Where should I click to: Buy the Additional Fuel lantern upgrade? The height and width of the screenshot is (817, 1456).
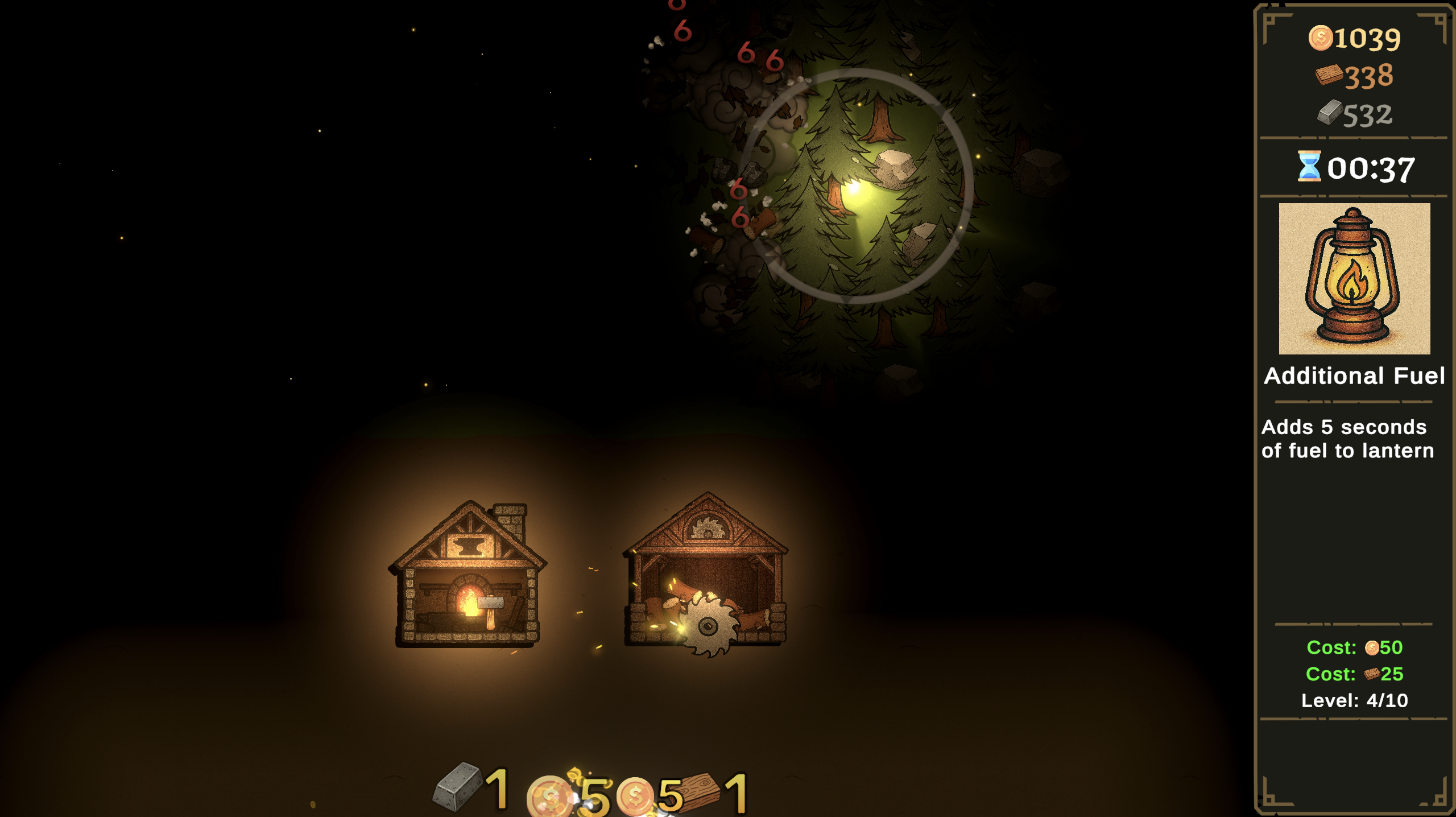[1354, 278]
